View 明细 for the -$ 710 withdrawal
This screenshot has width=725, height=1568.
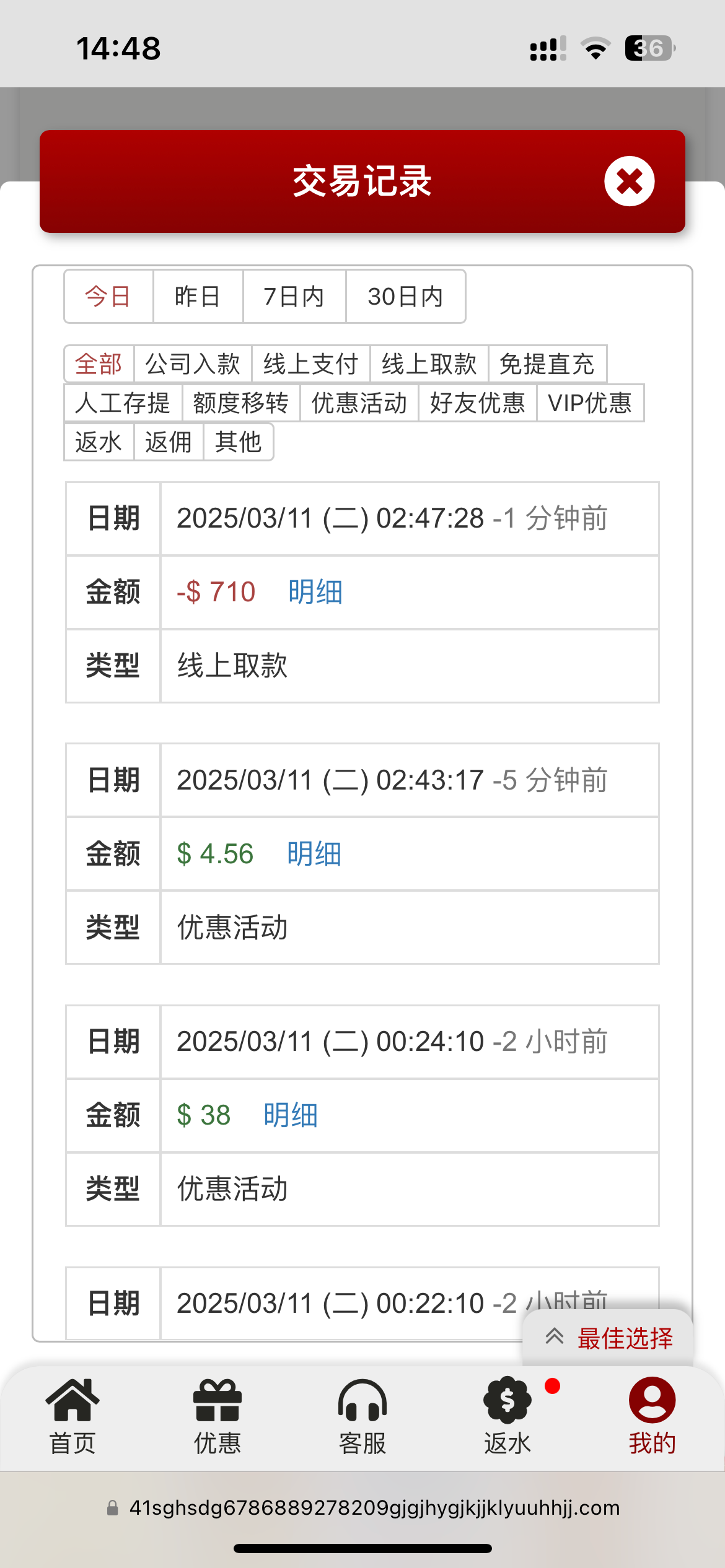click(x=315, y=592)
